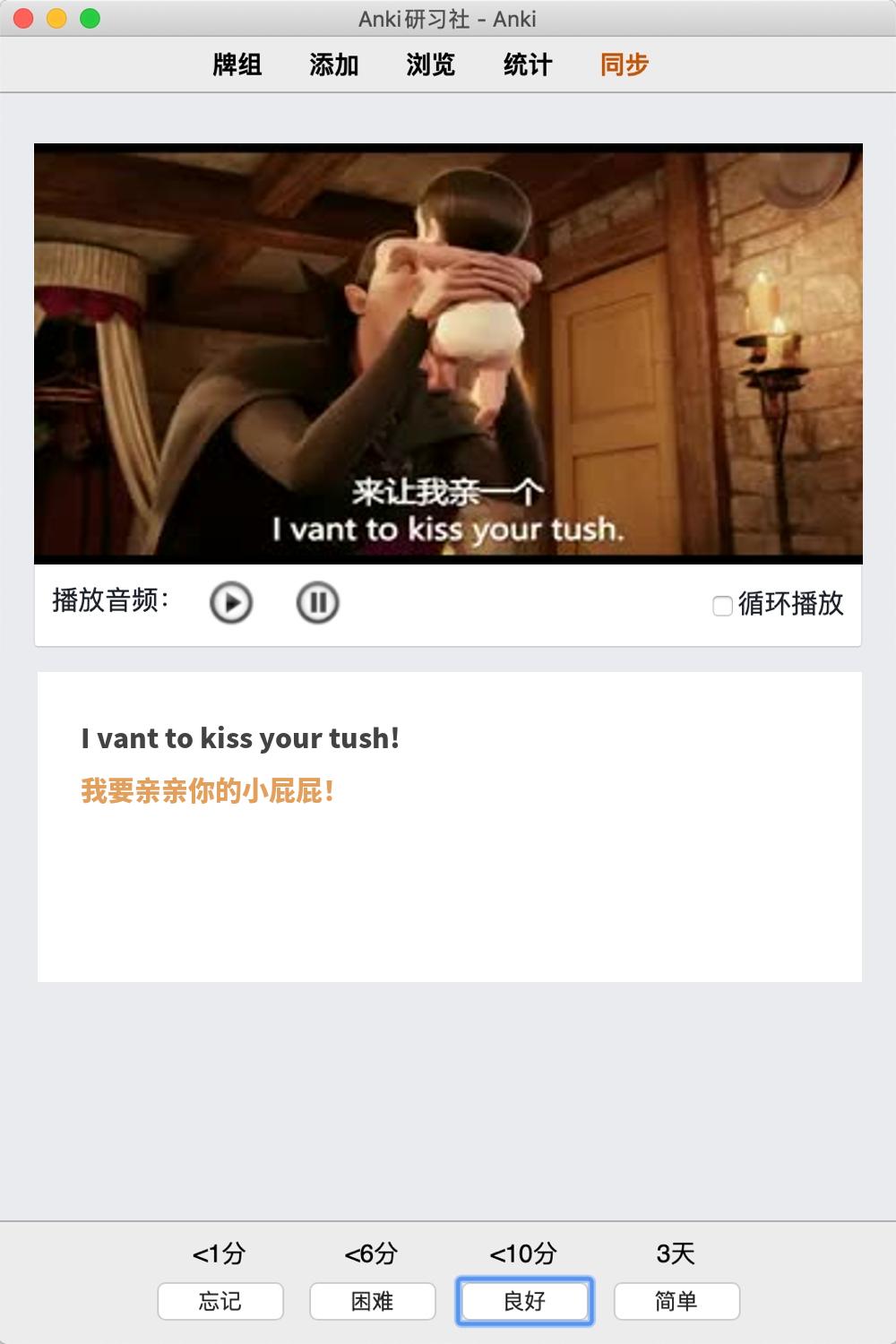Close the Anki window

coord(24,18)
